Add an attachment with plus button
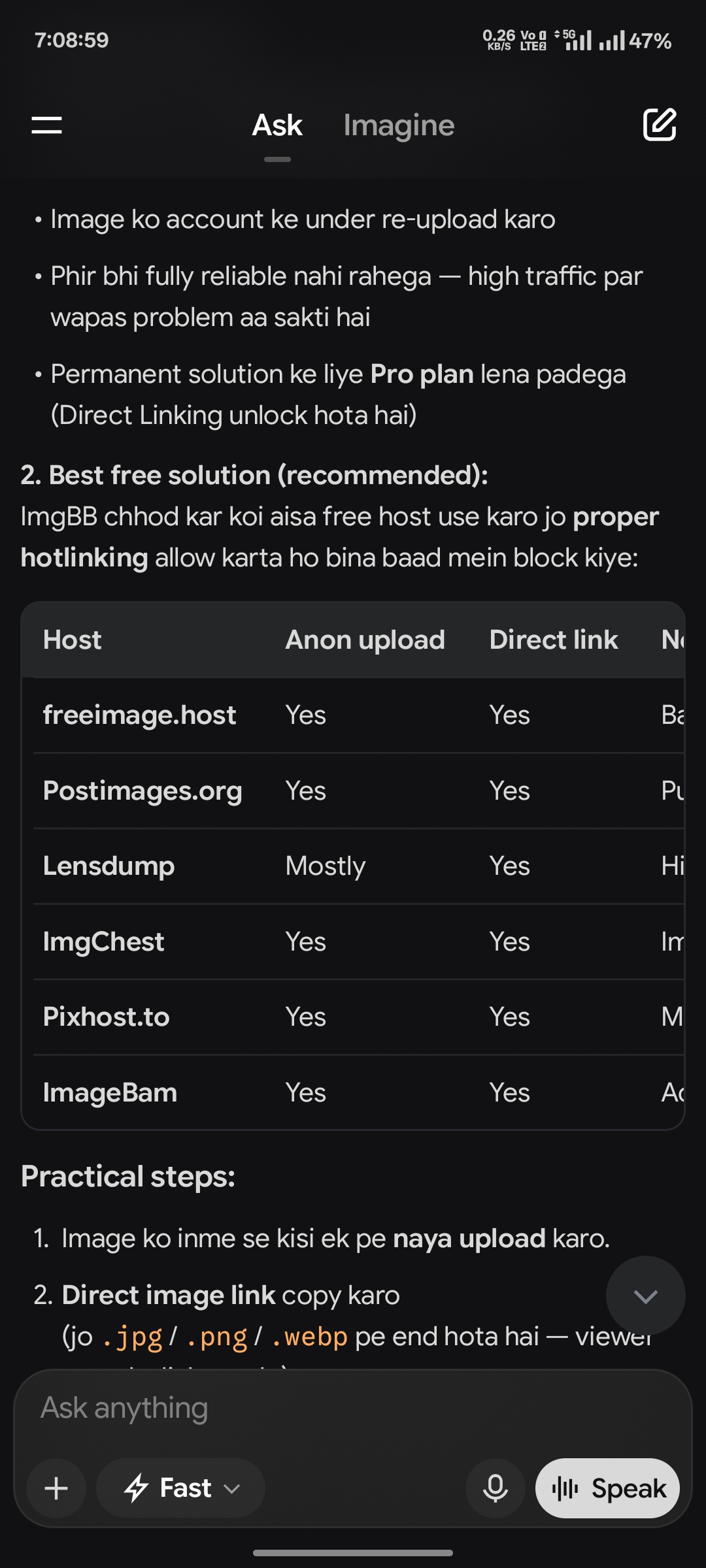 [x=56, y=1488]
